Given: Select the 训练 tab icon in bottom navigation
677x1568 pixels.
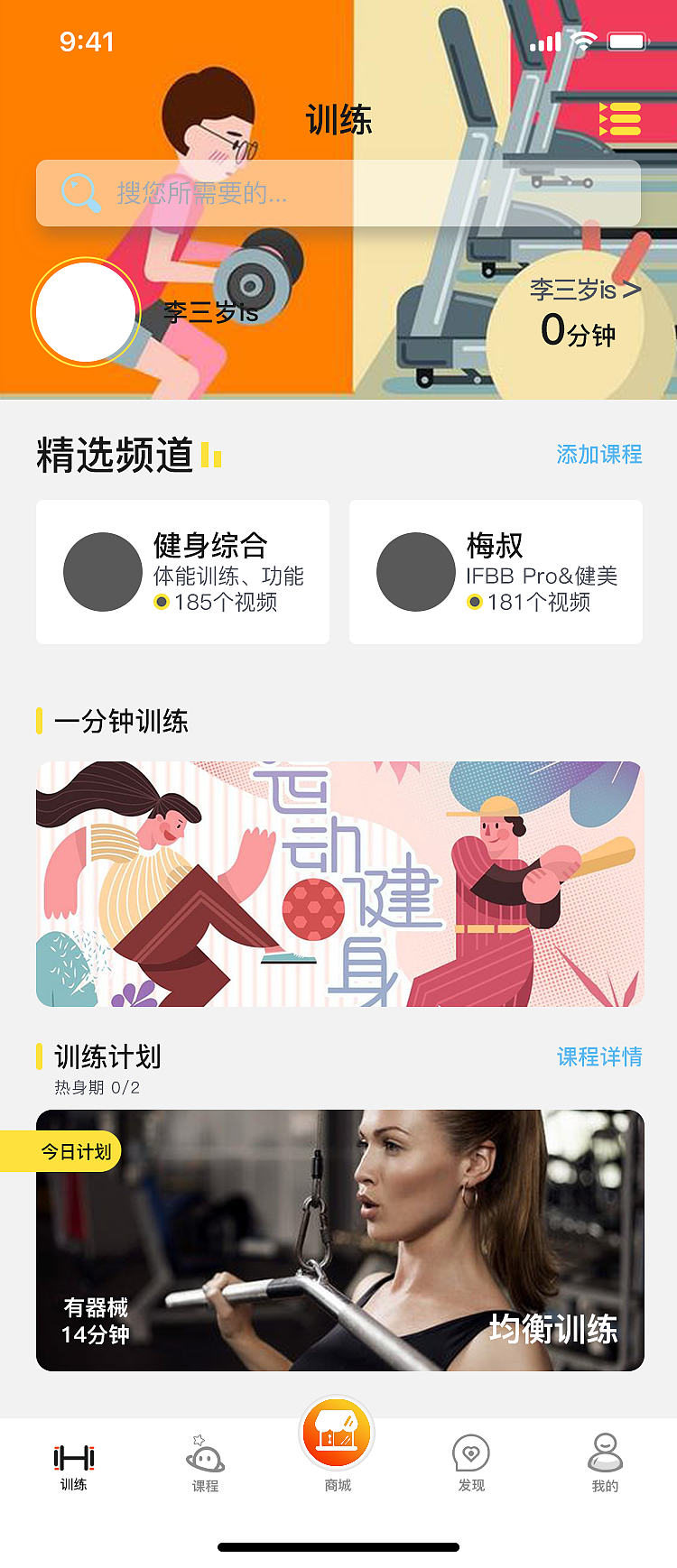Looking at the screenshot, I should [73, 1456].
